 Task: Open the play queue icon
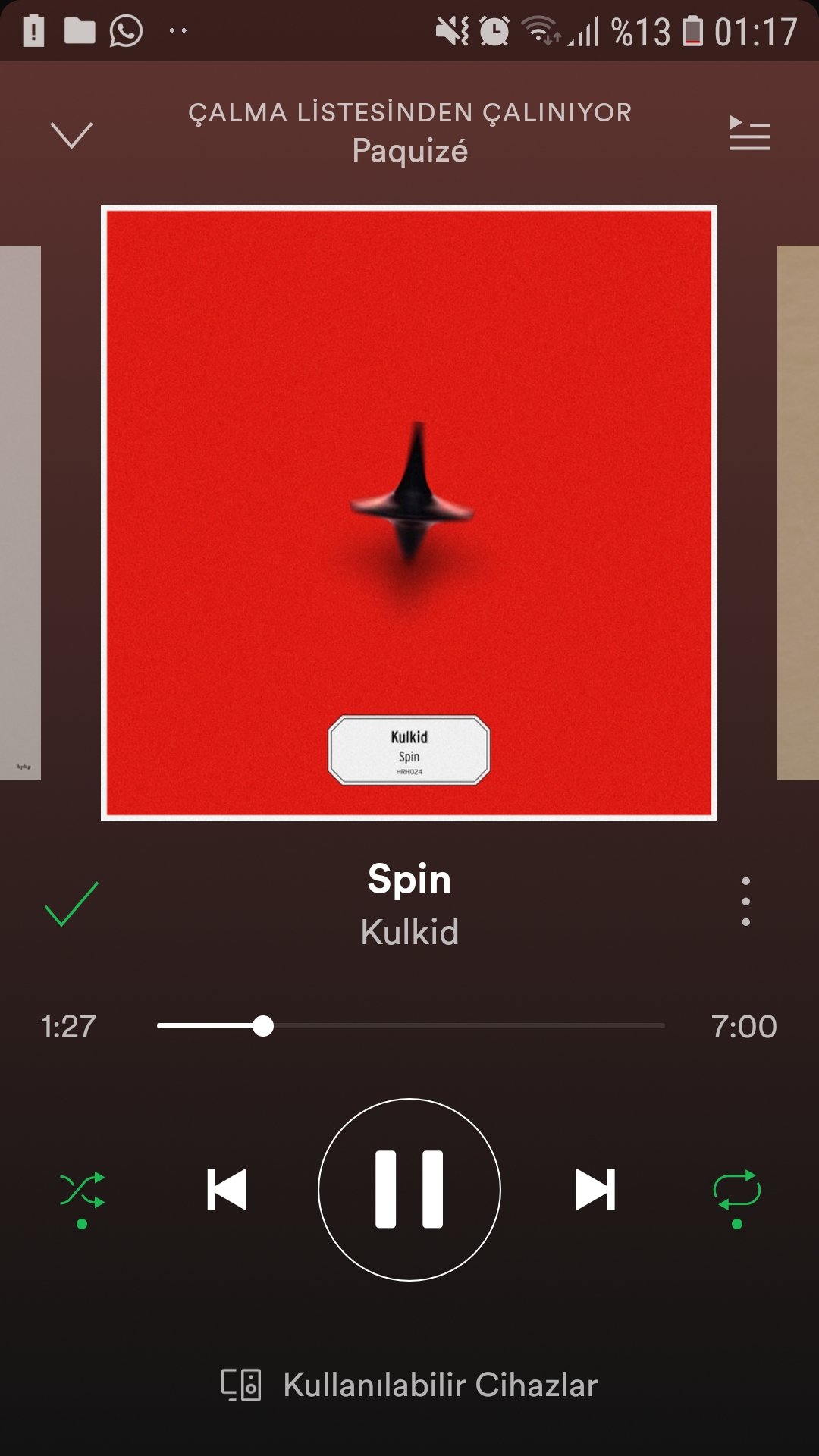[x=749, y=133]
